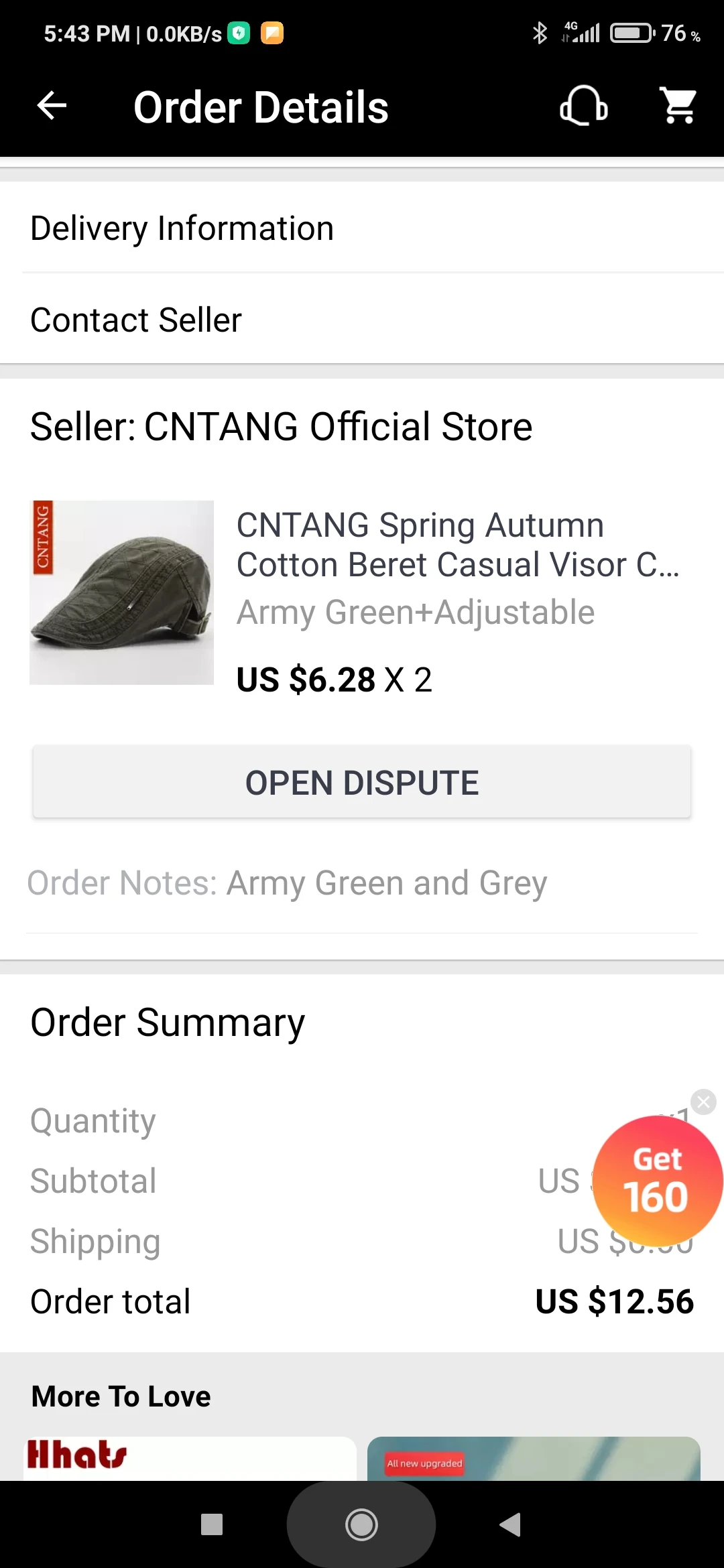Open Delivery Information

[362, 228]
